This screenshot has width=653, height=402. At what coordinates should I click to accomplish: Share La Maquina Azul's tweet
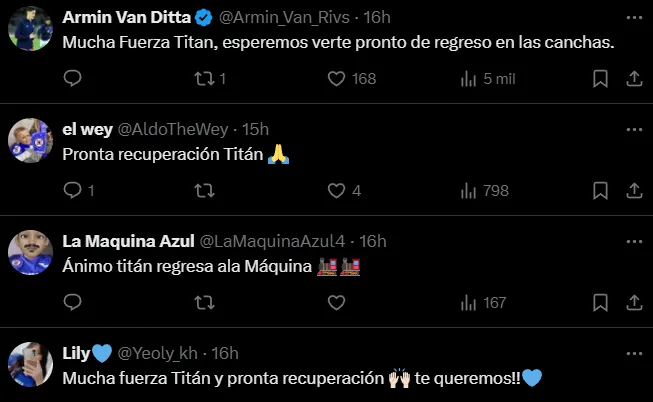tap(633, 302)
